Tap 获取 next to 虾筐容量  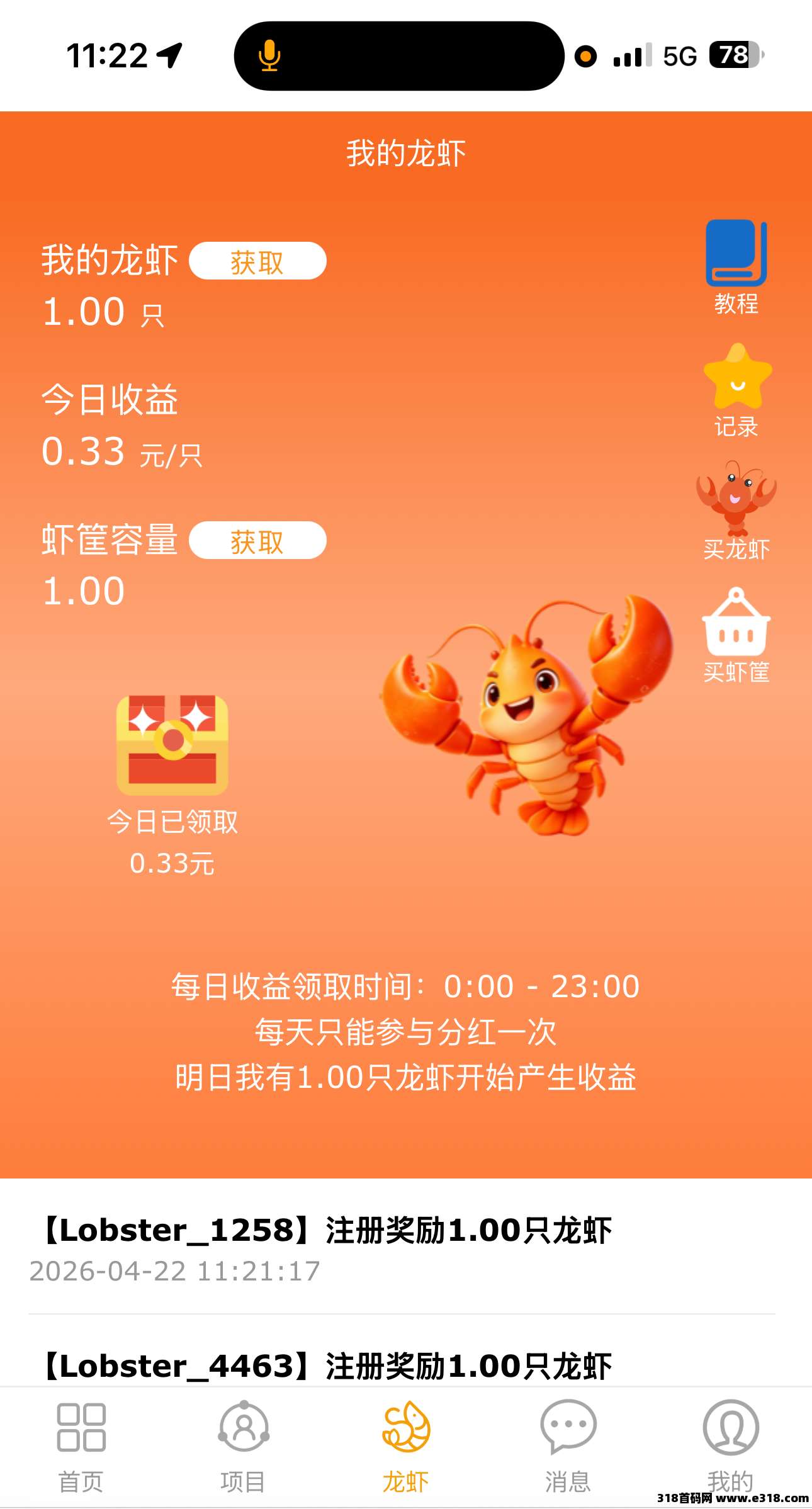coord(257,541)
